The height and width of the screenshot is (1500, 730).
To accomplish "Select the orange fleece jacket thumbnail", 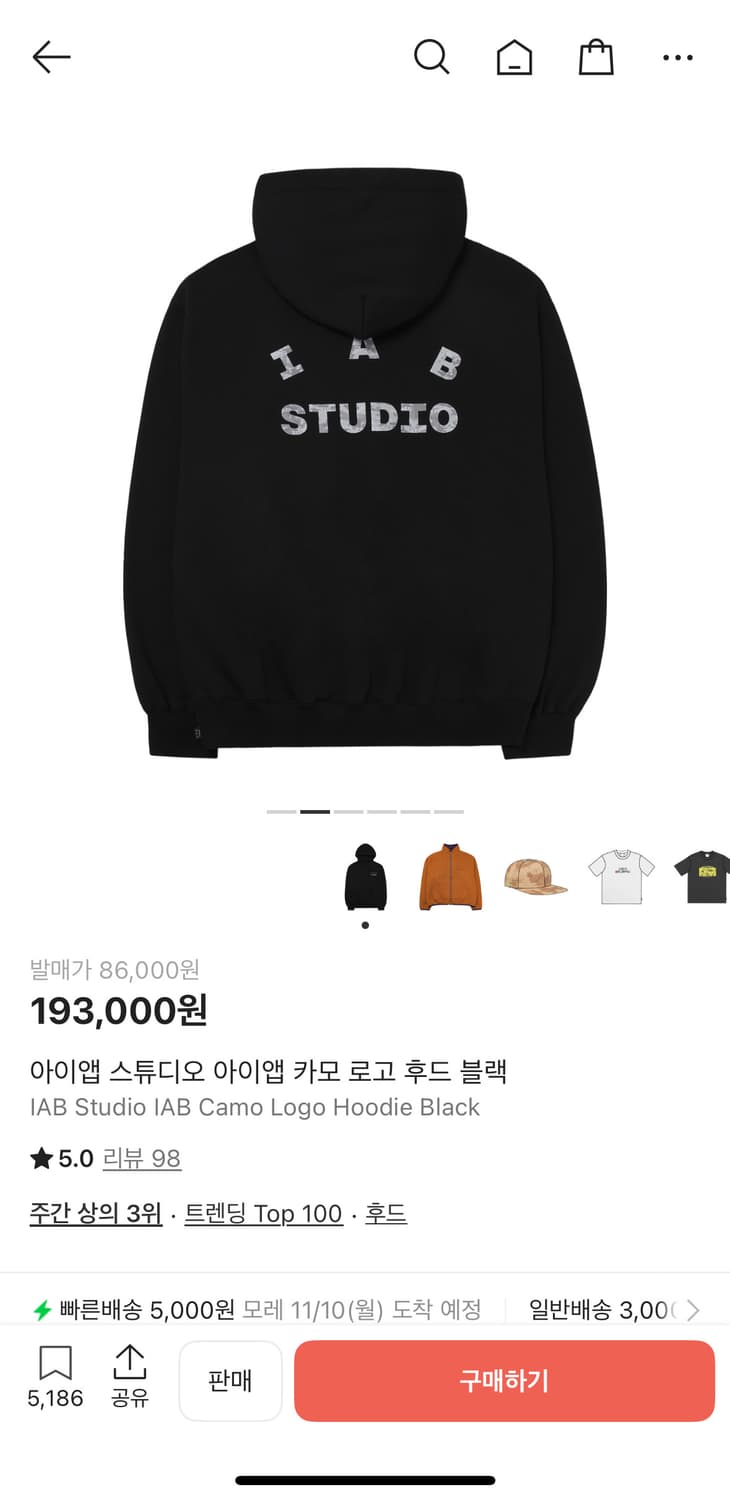I will pos(450,875).
